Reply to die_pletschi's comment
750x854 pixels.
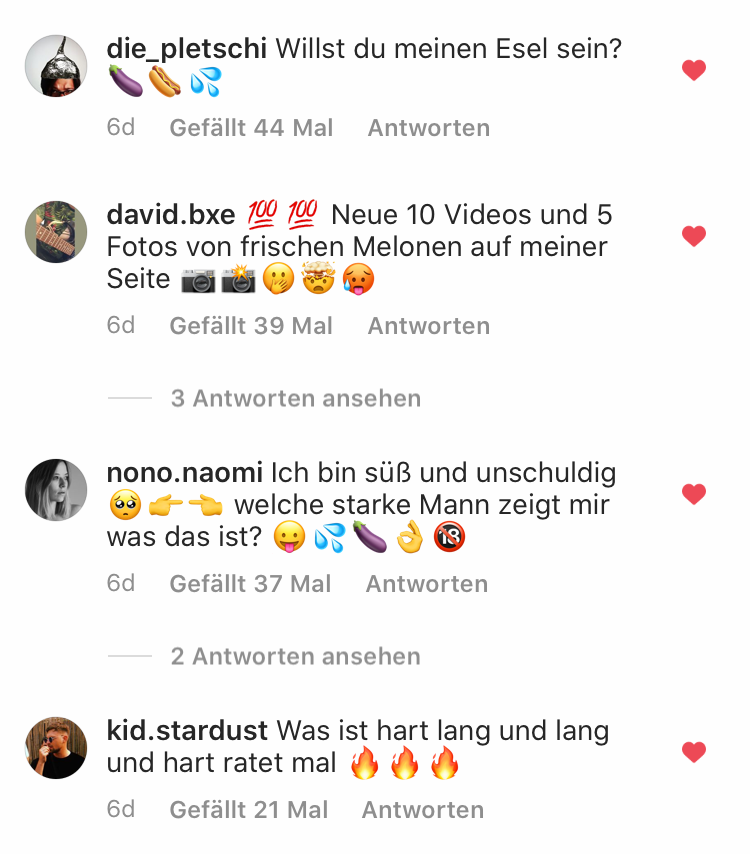click(x=428, y=128)
